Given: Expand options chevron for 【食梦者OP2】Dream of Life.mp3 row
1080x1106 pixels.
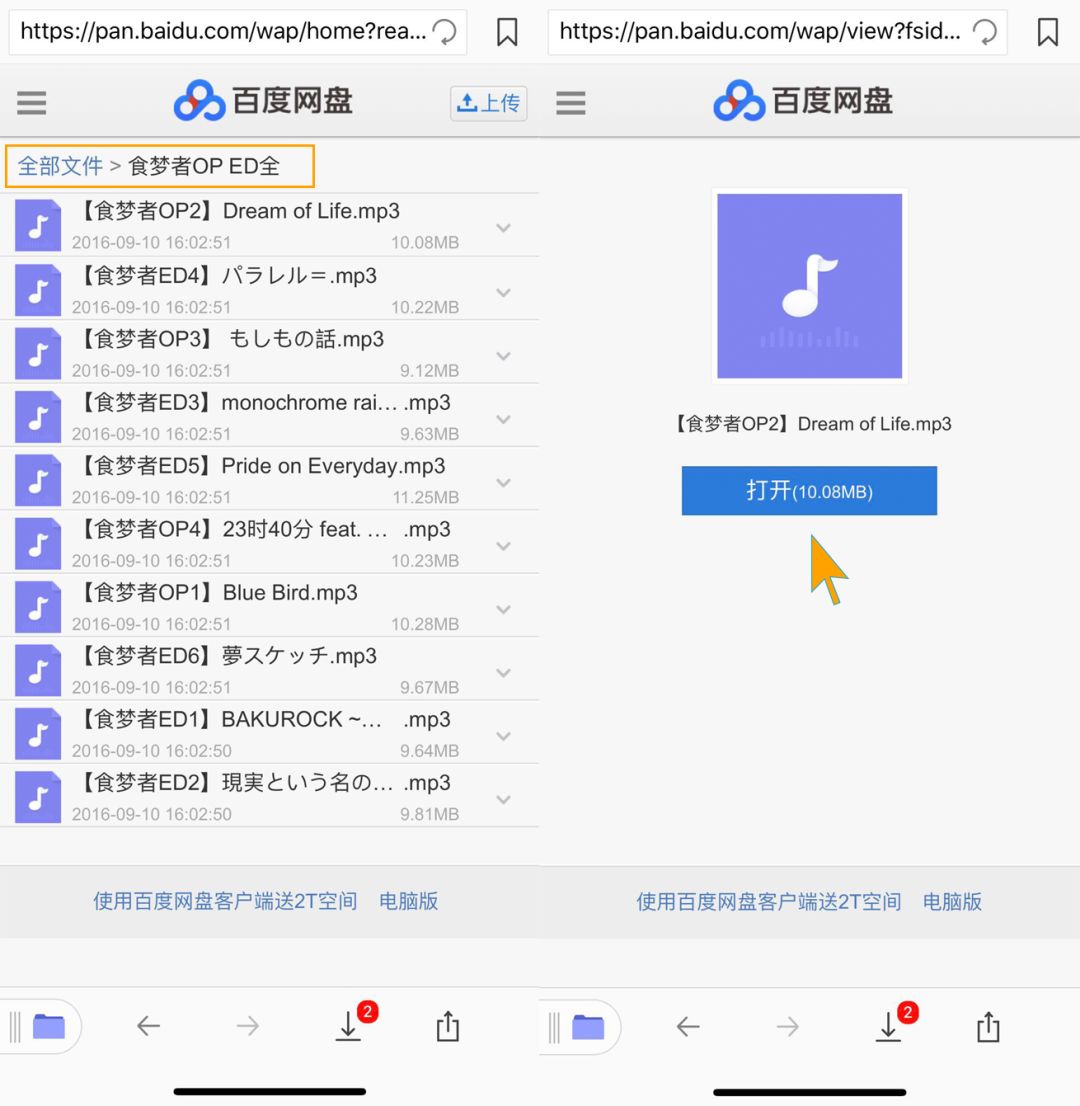Looking at the screenshot, I should pyautogui.click(x=503, y=228).
